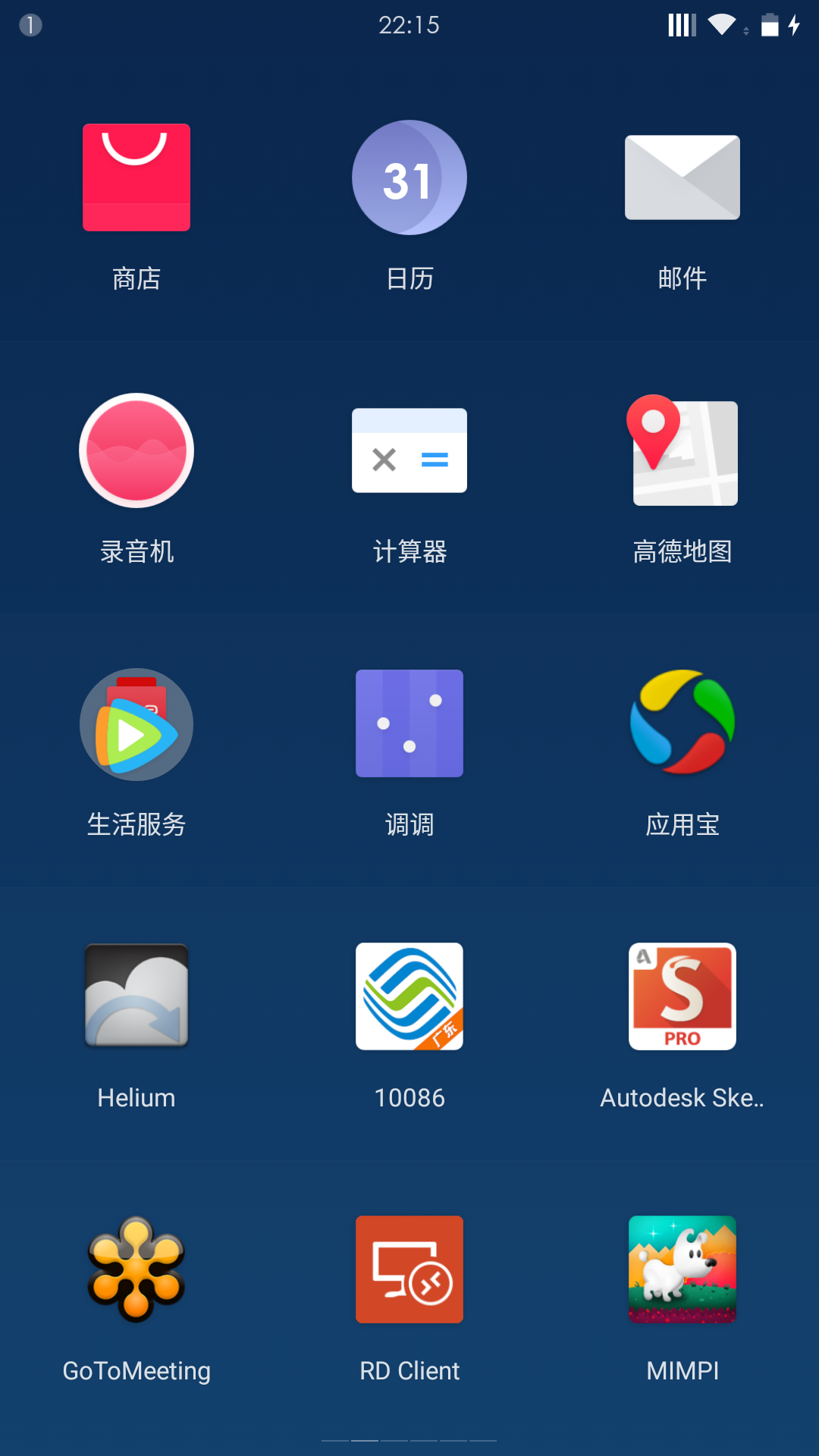
Task: Tap the battery indicator in status bar
Action: pos(768,25)
